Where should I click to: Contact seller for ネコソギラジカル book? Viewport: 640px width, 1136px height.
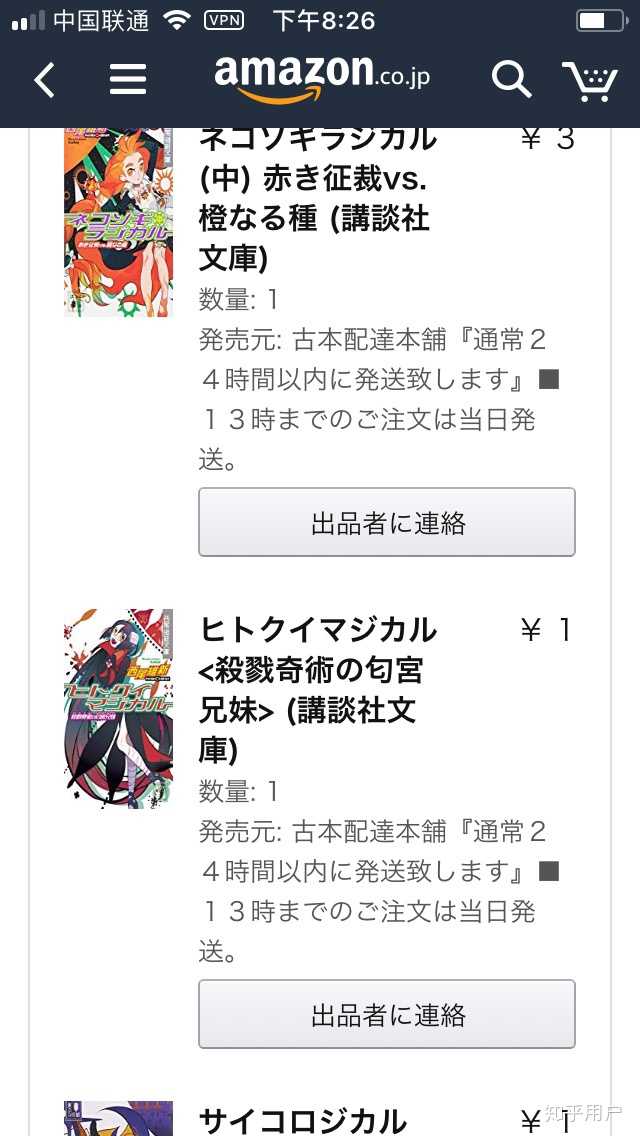pyautogui.click(x=387, y=522)
